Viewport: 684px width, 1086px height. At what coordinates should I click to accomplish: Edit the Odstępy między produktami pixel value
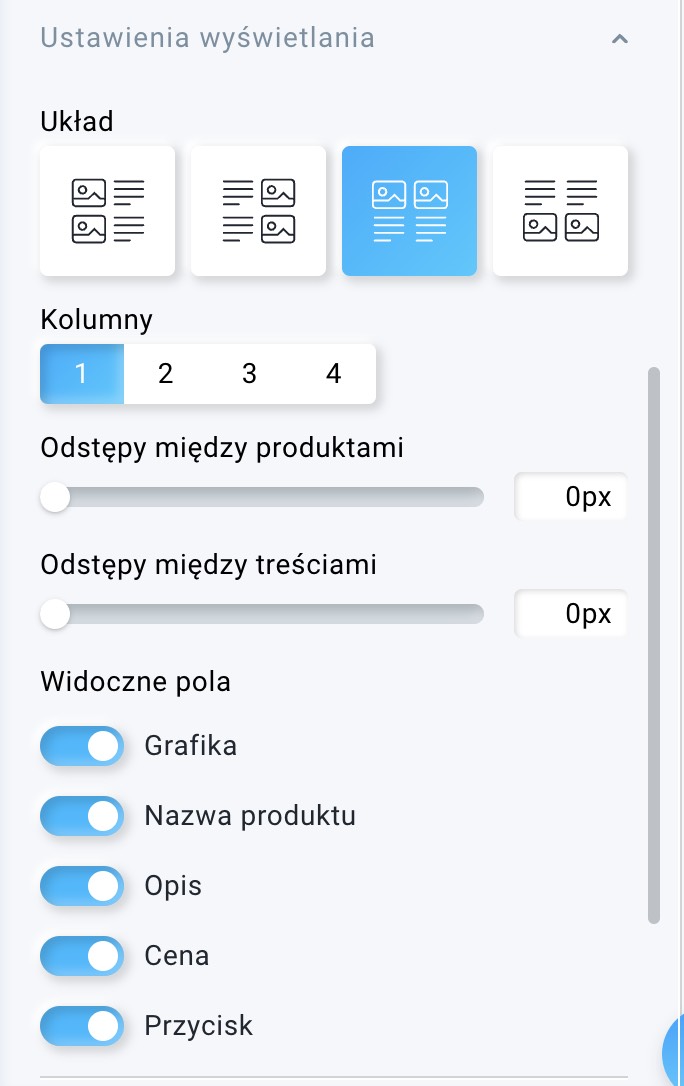click(571, 497)
